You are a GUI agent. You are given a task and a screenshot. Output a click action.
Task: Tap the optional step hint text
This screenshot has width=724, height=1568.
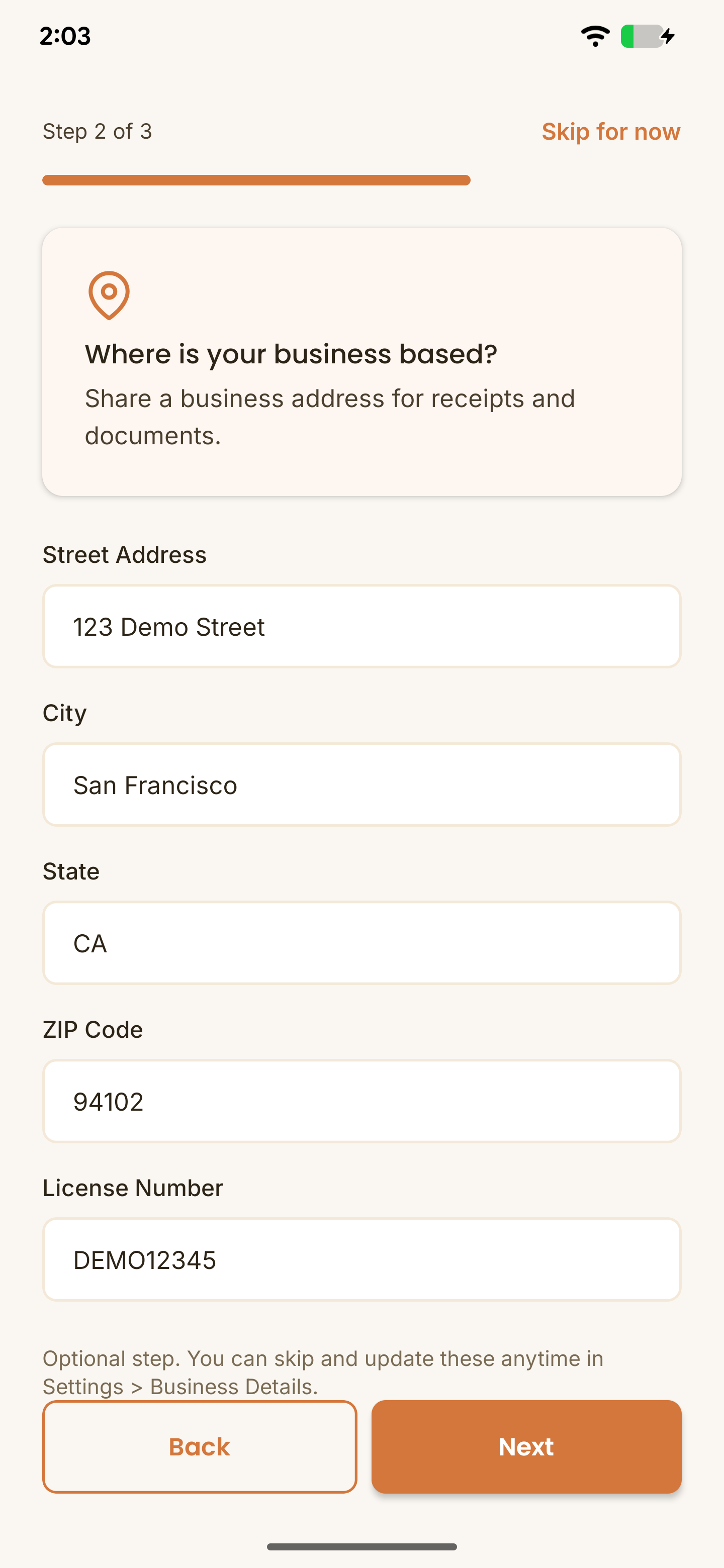tap(322, 1373)
